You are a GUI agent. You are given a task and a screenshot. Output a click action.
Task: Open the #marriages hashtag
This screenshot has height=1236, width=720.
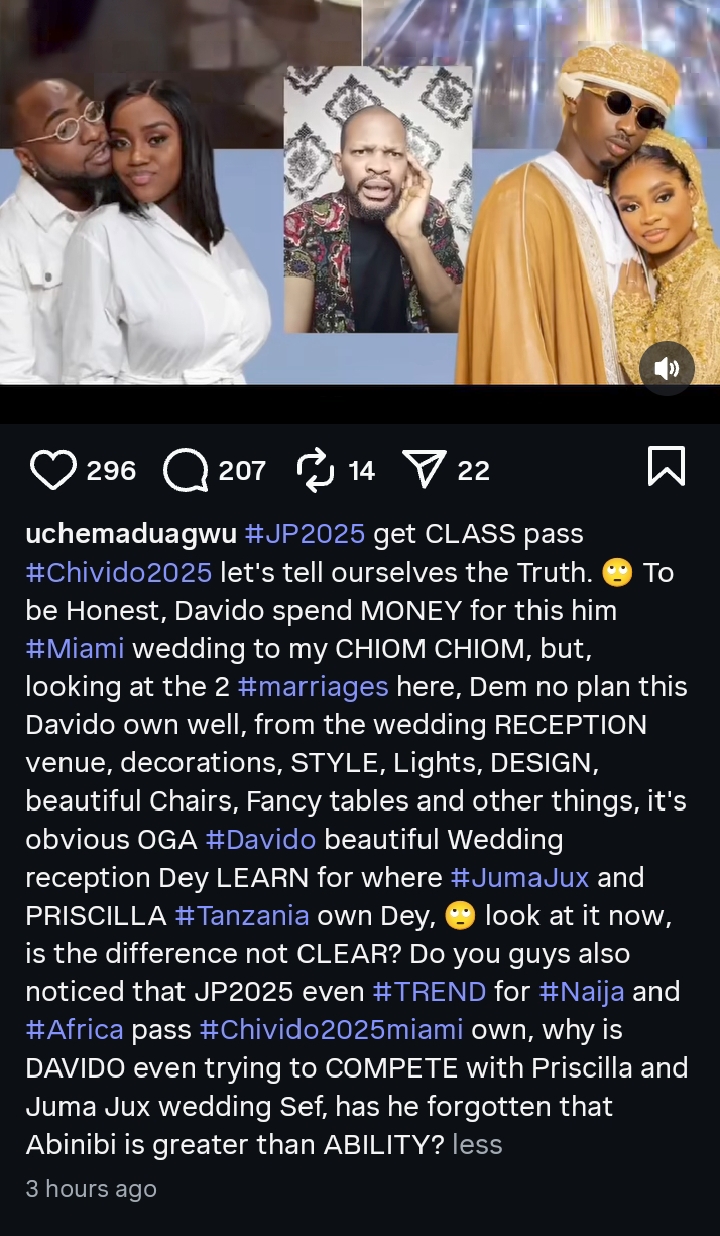[313, 686]
